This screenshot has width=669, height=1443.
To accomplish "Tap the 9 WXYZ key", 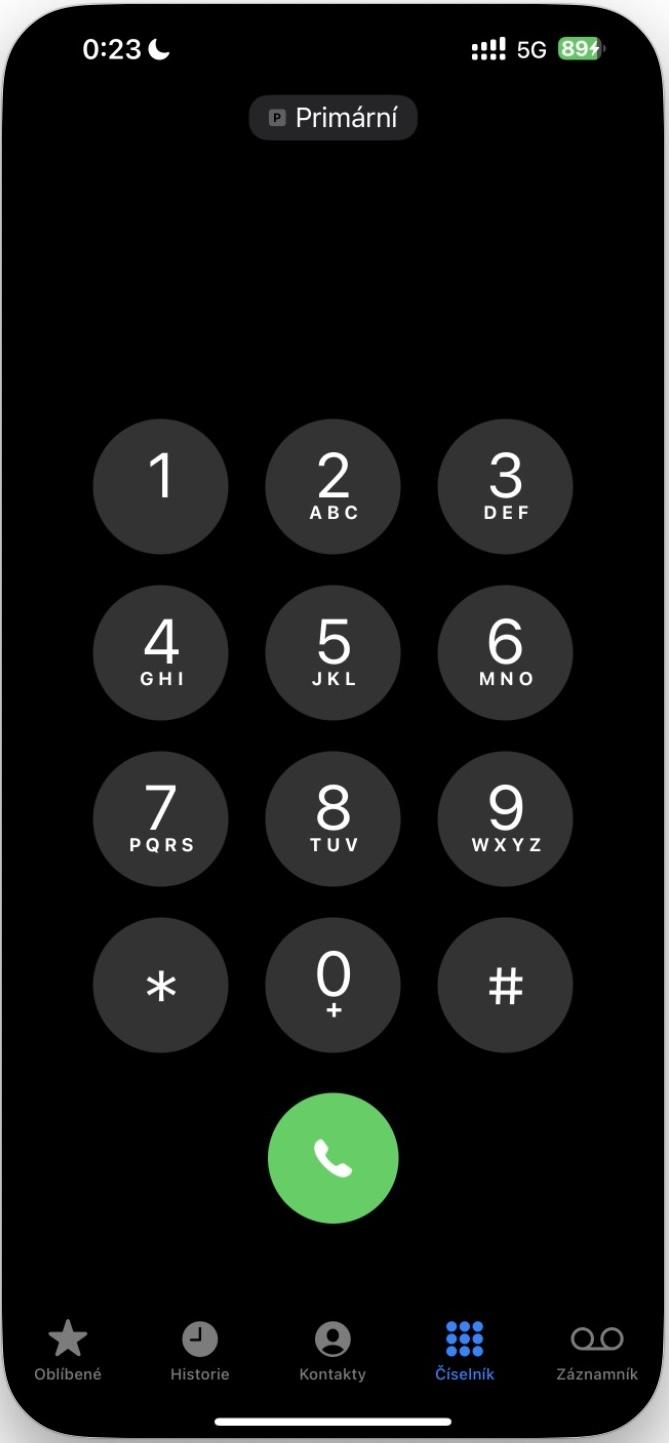I will point(505,819).
